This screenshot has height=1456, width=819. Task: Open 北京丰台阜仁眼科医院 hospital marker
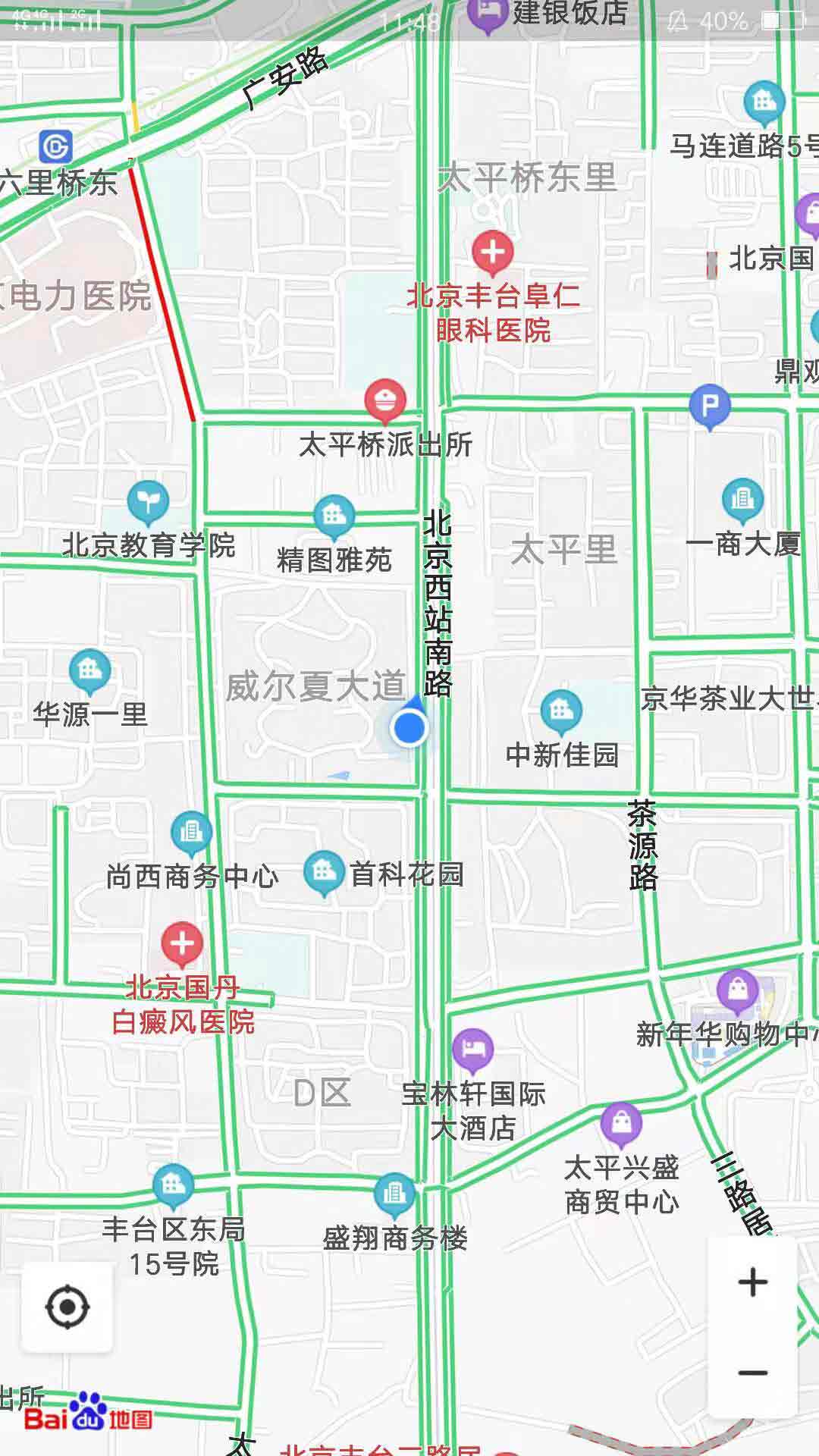[x=493, y=252]
